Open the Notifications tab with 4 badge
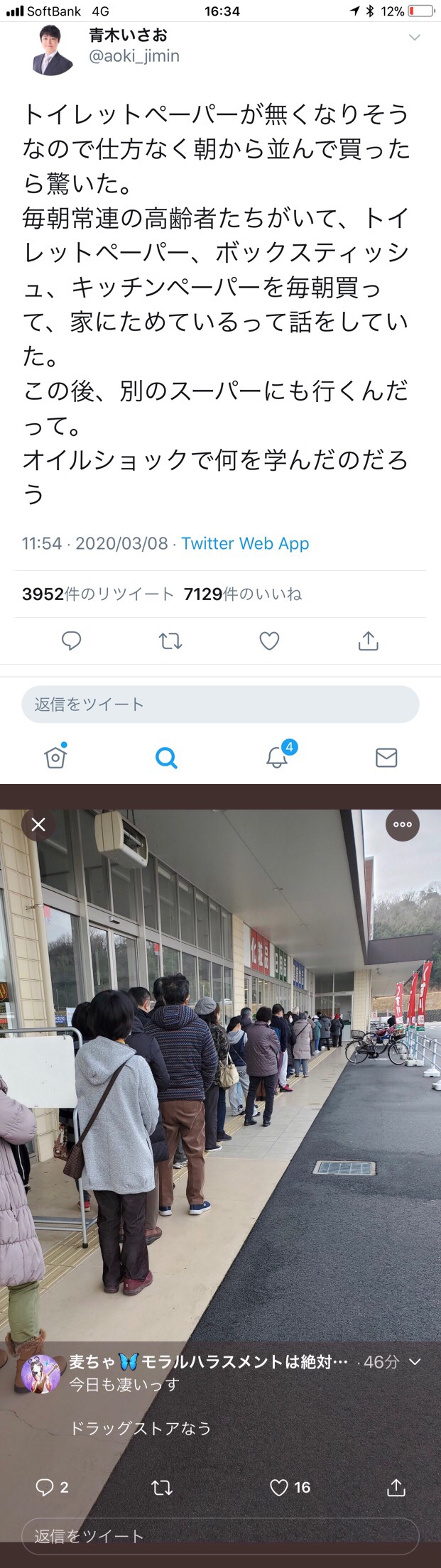This screenshot has width=441, height=1568. (x=277, y=757)
